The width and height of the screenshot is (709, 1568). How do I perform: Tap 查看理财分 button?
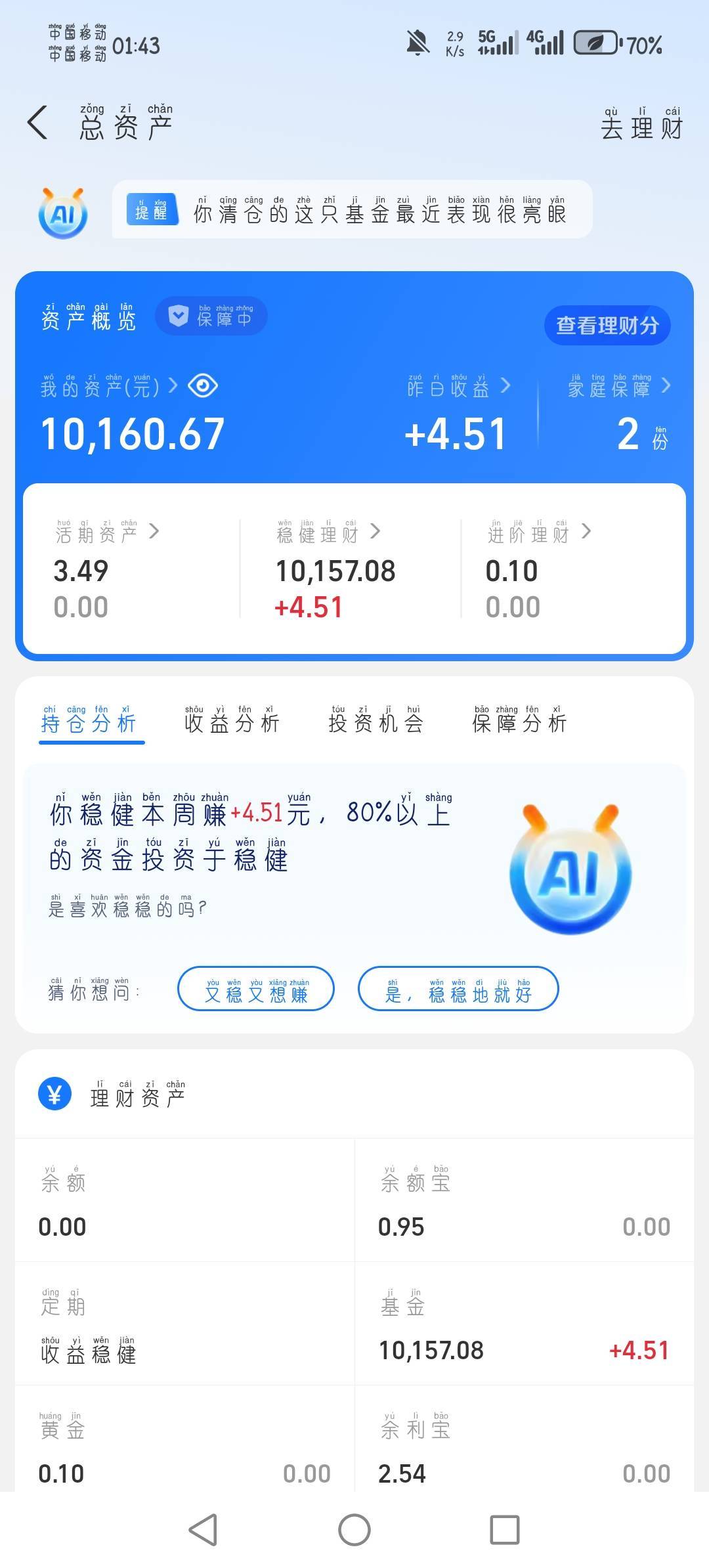coord(607,325)
